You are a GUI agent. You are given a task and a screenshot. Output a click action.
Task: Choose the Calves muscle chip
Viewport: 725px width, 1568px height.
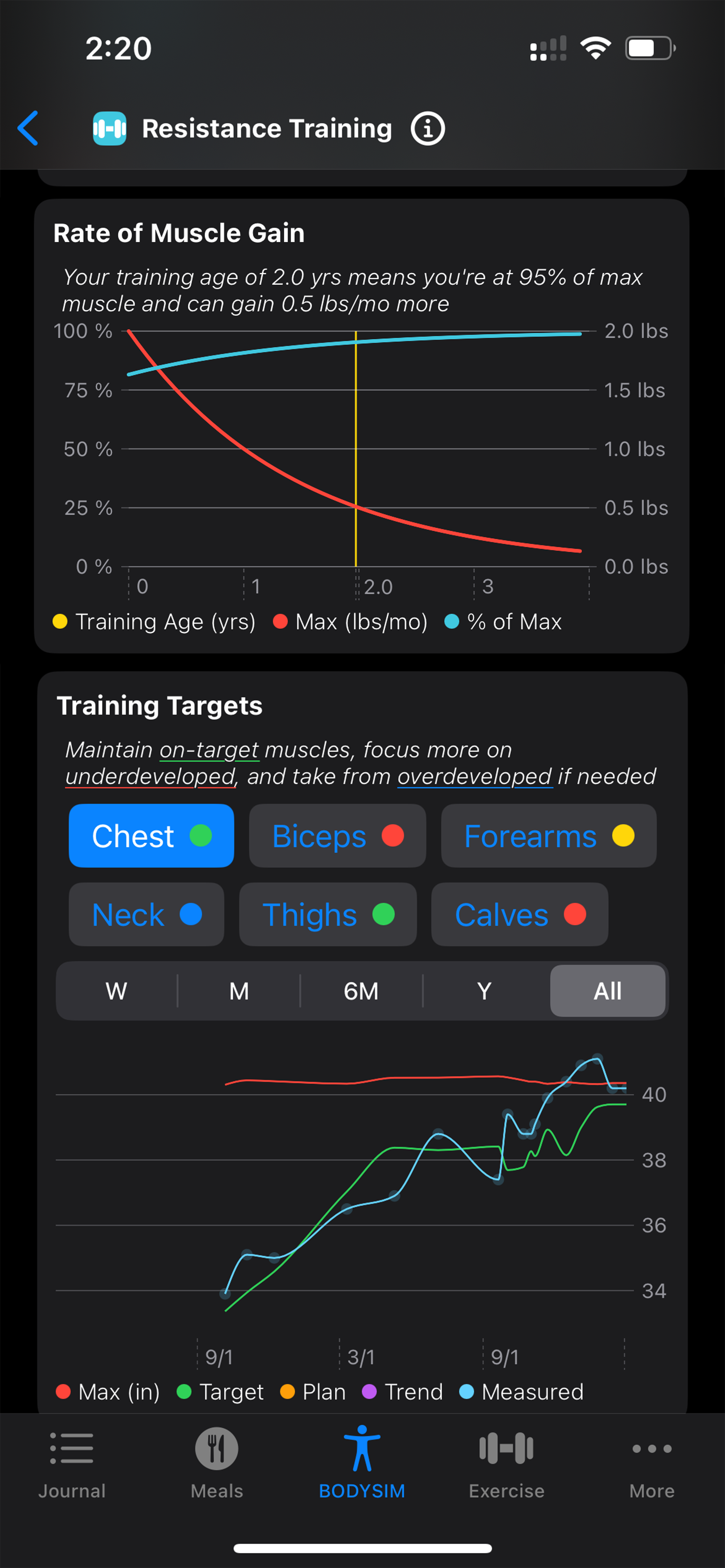click(x=520, y=914)
